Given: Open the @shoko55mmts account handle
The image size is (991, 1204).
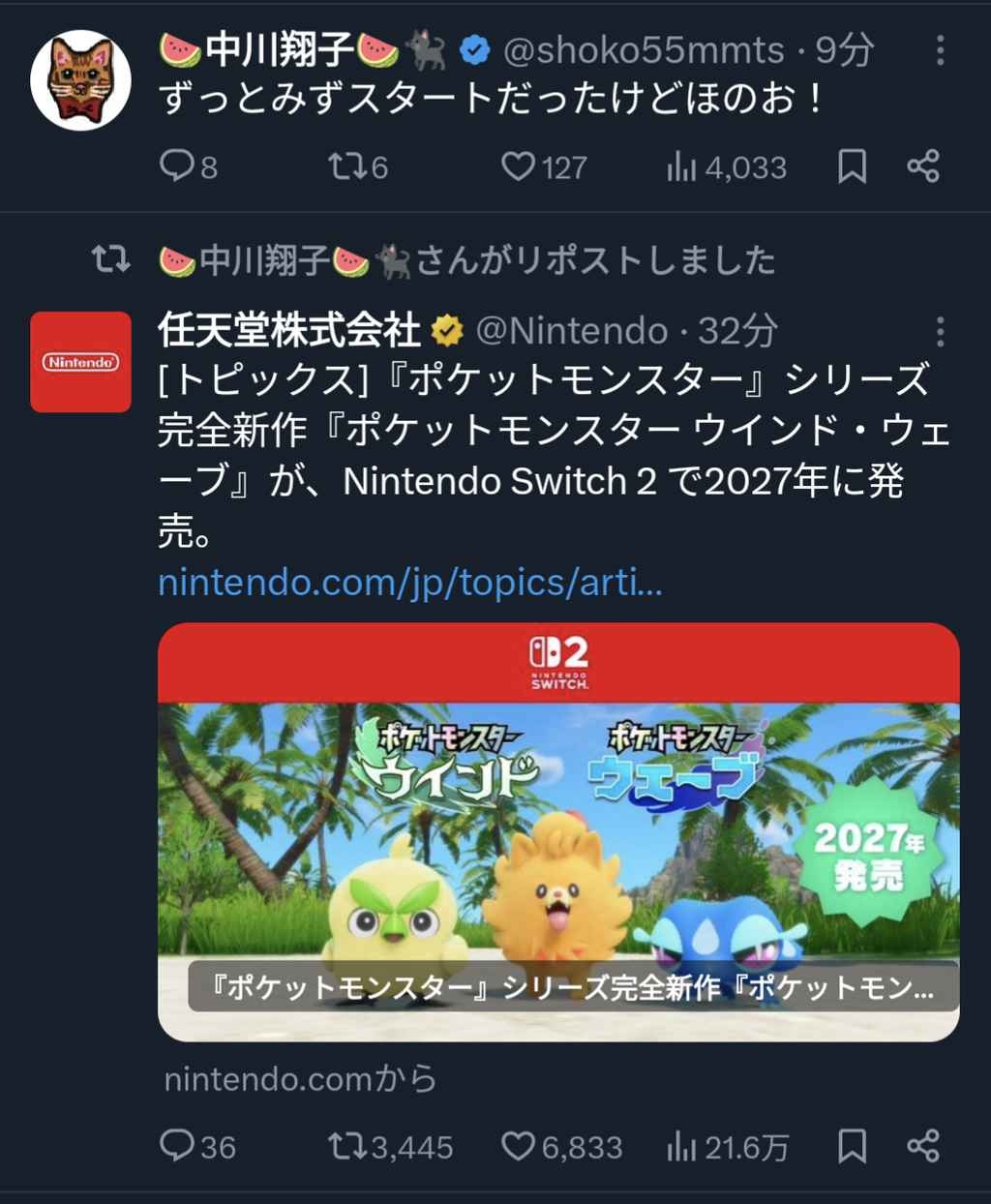Looking at the screenshot, I should [644, 50].
